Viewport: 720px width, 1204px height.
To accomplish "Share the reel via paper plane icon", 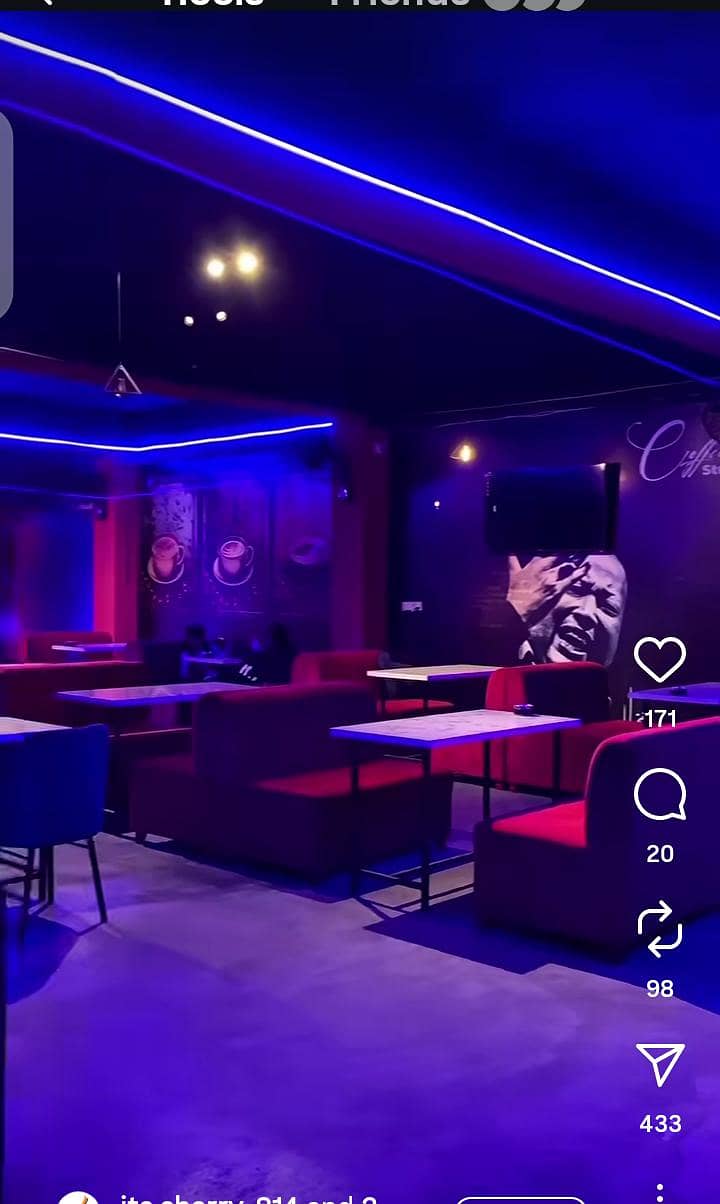I will coord(660,1065).
